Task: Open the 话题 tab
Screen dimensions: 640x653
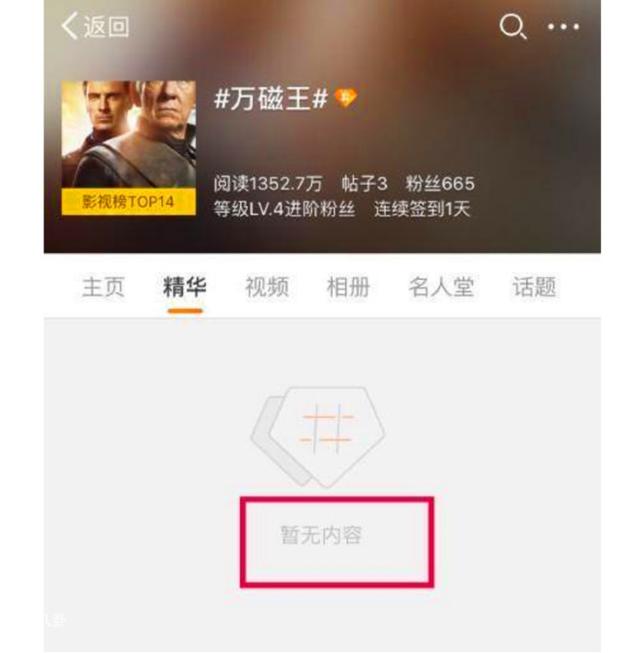Action: pos(534,287)
